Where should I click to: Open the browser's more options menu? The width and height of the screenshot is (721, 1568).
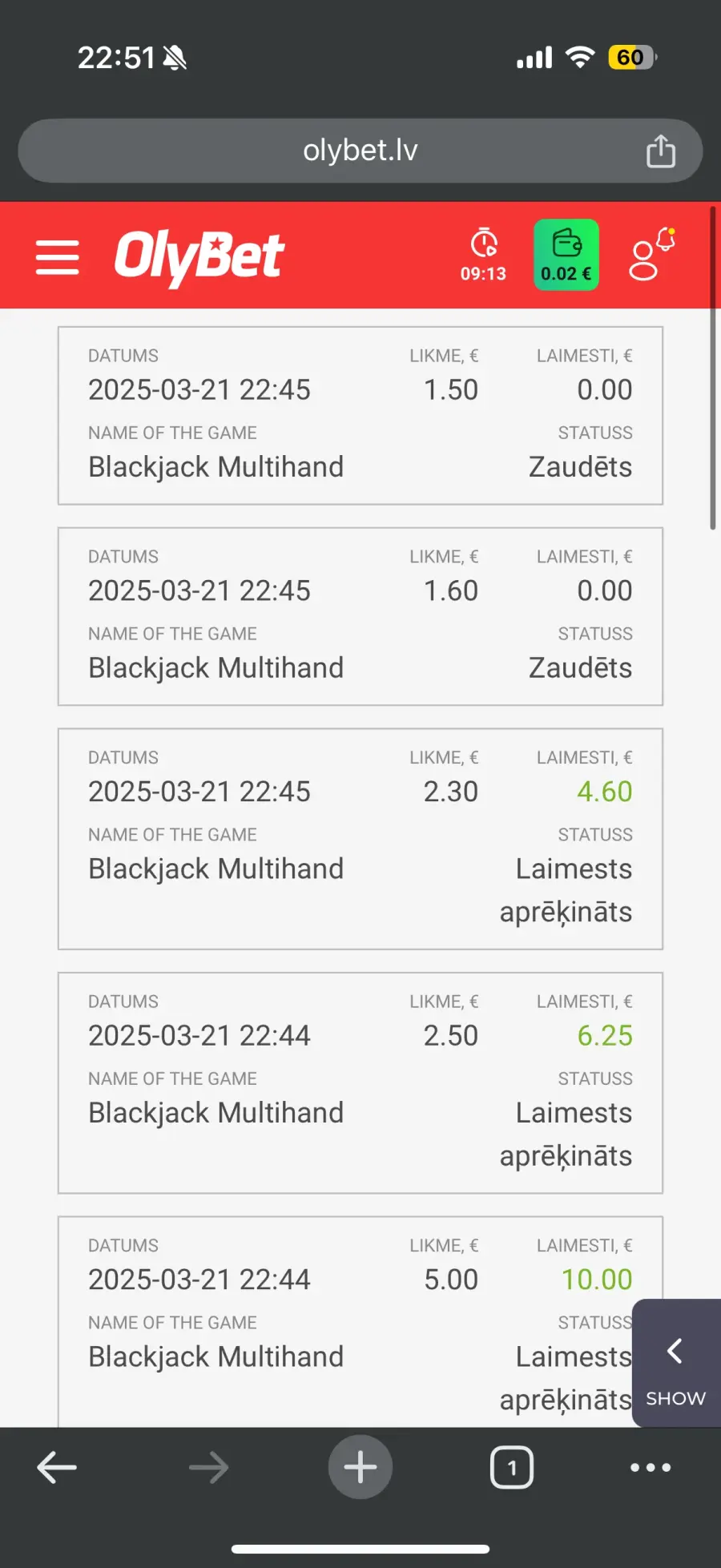point(651,1467)
